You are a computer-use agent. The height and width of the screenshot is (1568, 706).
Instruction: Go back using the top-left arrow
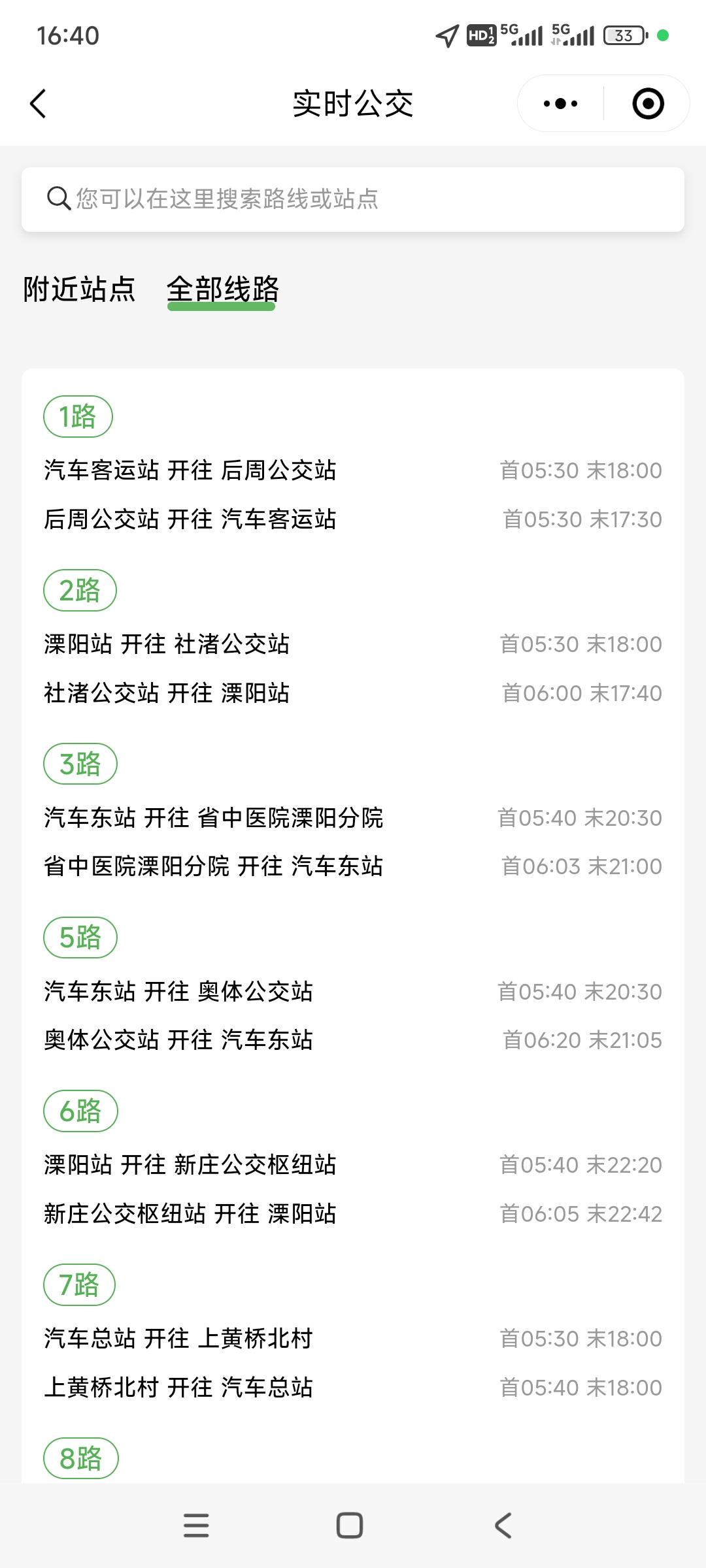(38, 104)
